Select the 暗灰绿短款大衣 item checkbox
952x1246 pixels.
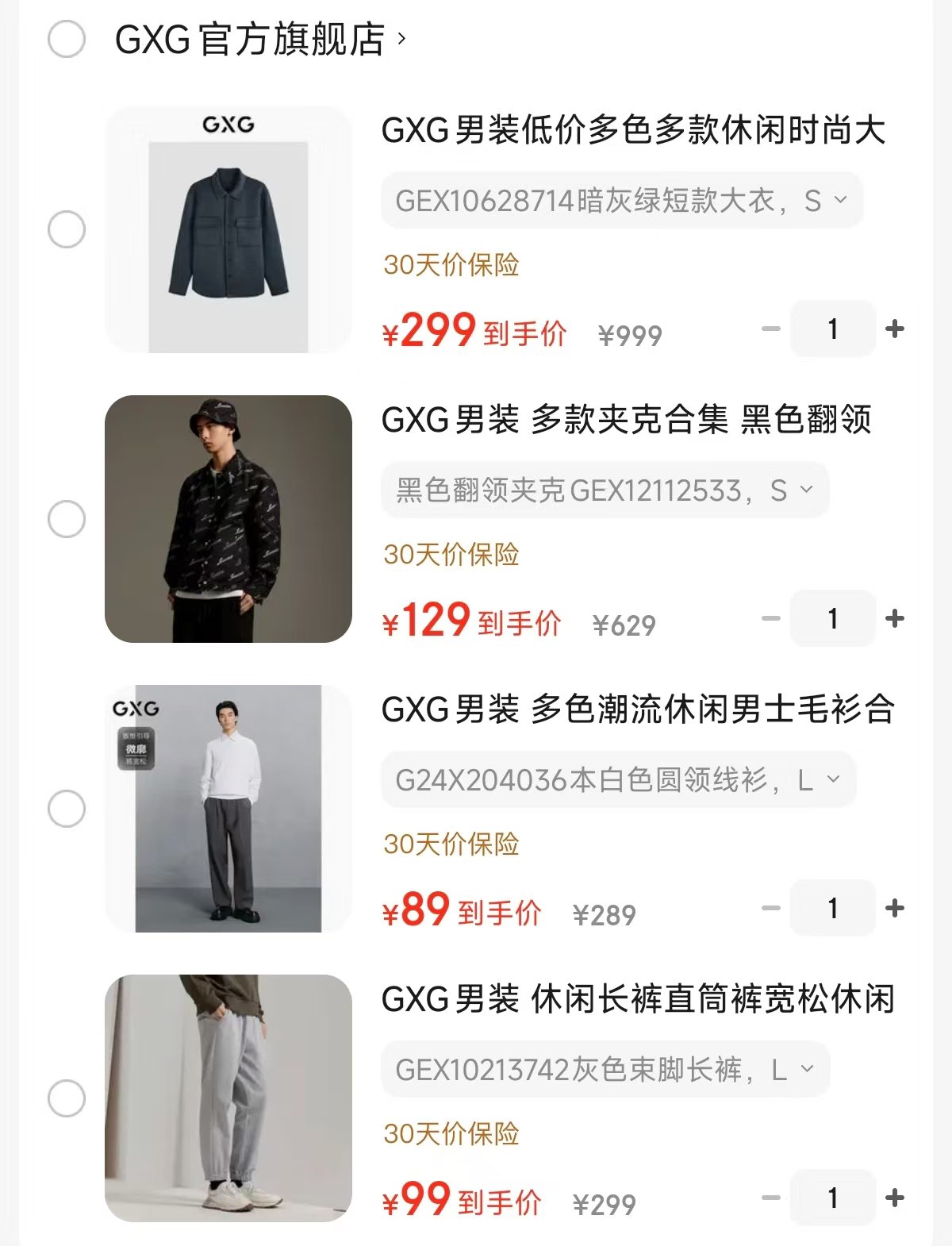coord(67,229)
